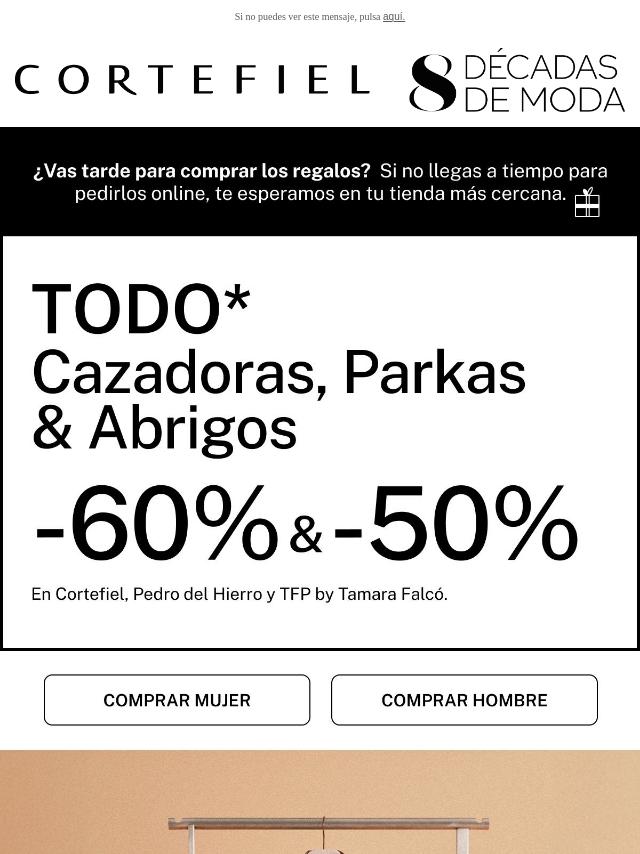Open the 'aquí' link to view message

click(x=393, y=16)
